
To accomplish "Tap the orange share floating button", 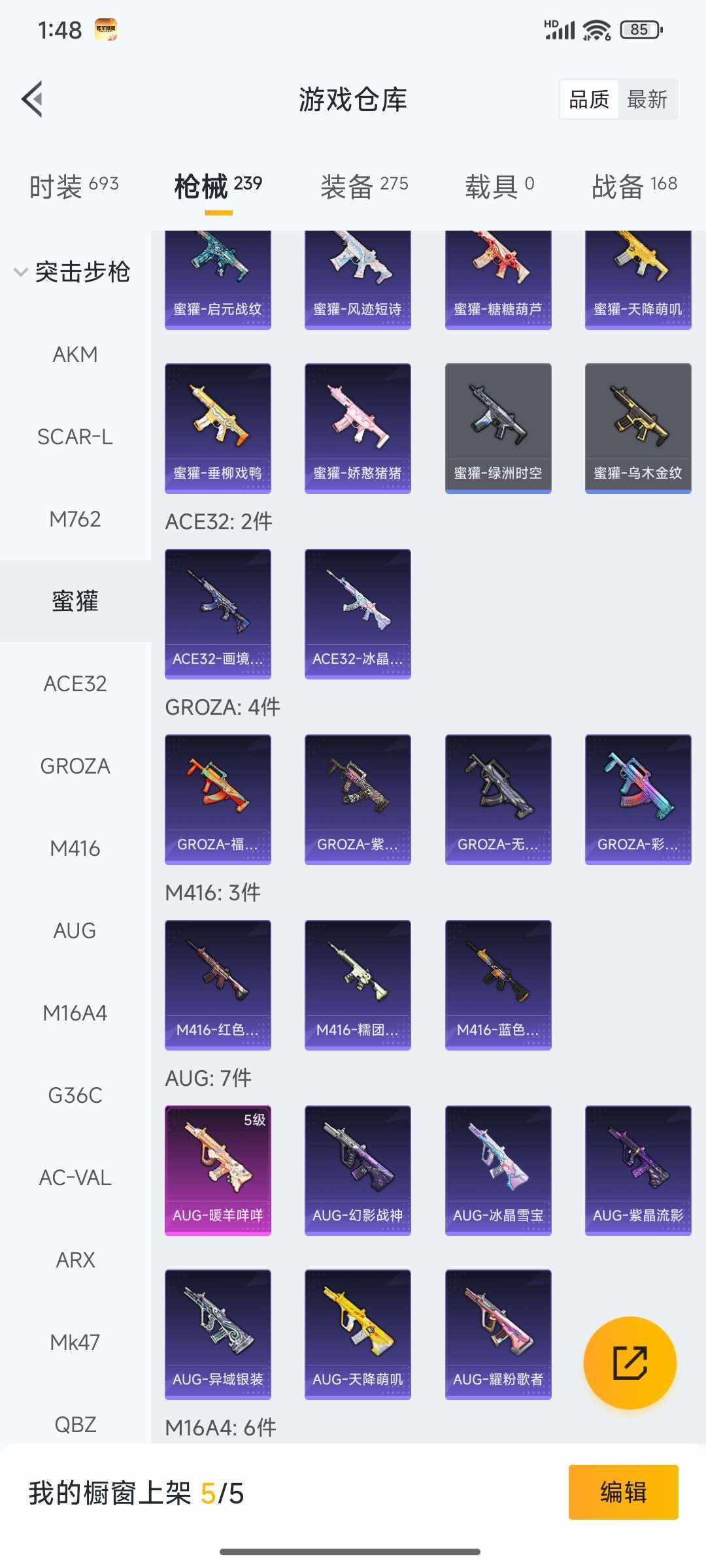I will [630, 1363].
